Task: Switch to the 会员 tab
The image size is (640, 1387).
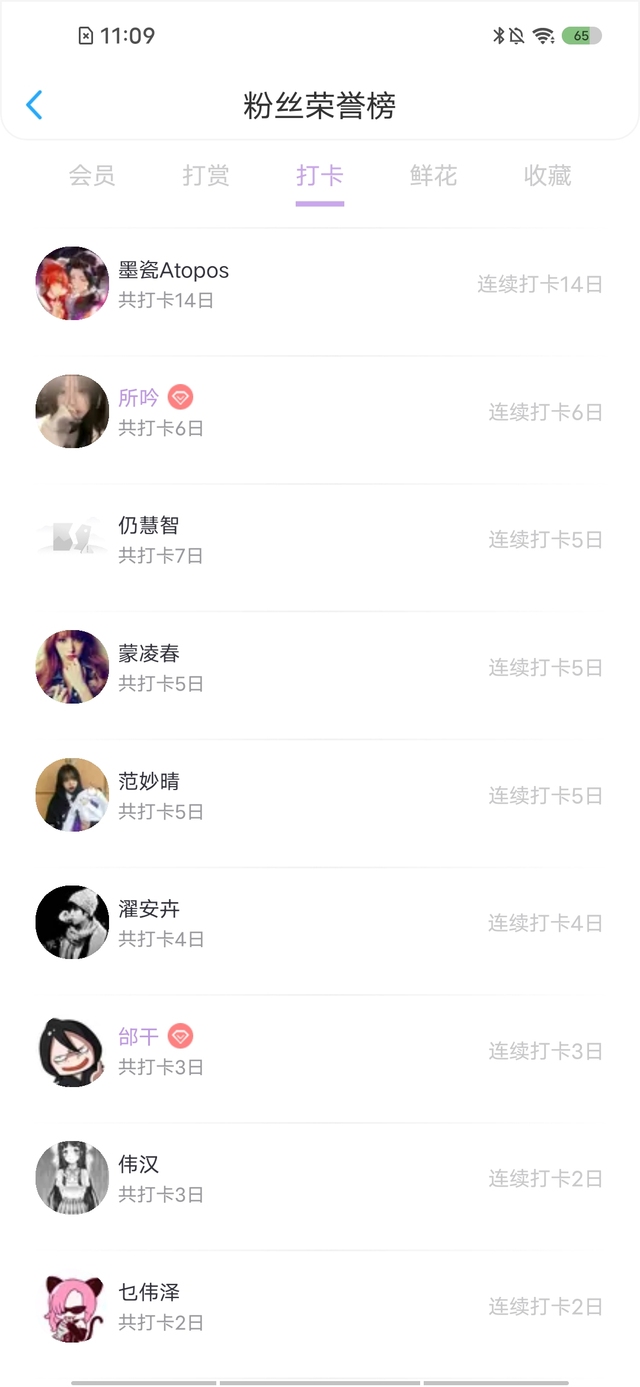Action: pos(92,176)
